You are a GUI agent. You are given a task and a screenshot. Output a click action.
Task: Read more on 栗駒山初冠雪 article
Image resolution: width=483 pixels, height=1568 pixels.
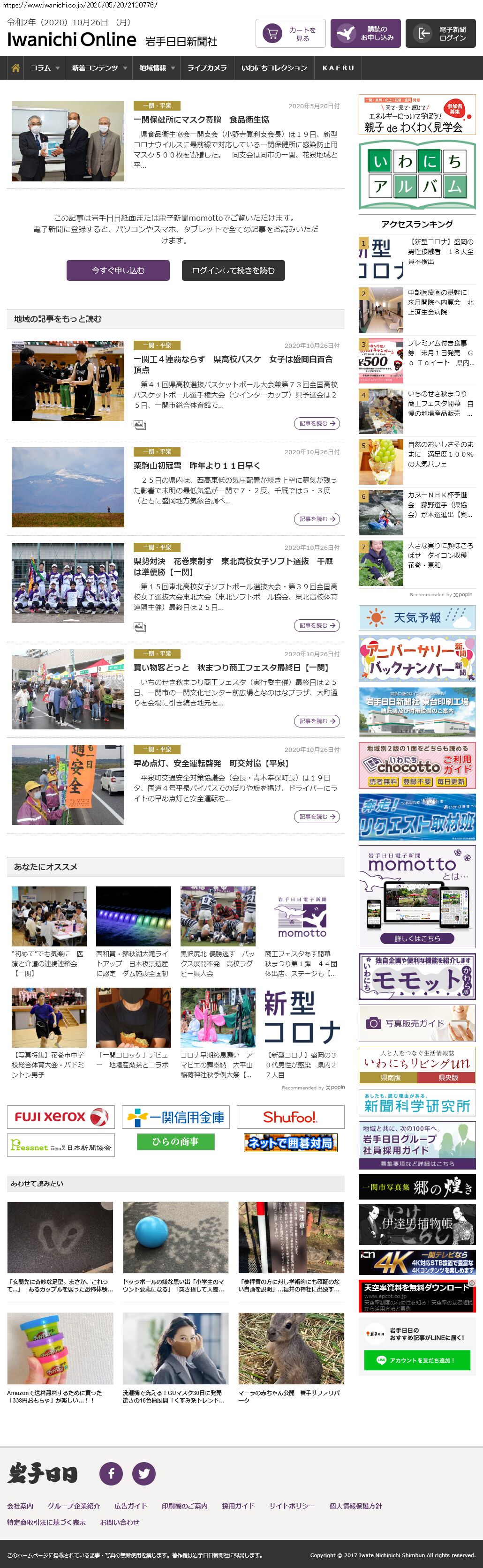[316, 518]
